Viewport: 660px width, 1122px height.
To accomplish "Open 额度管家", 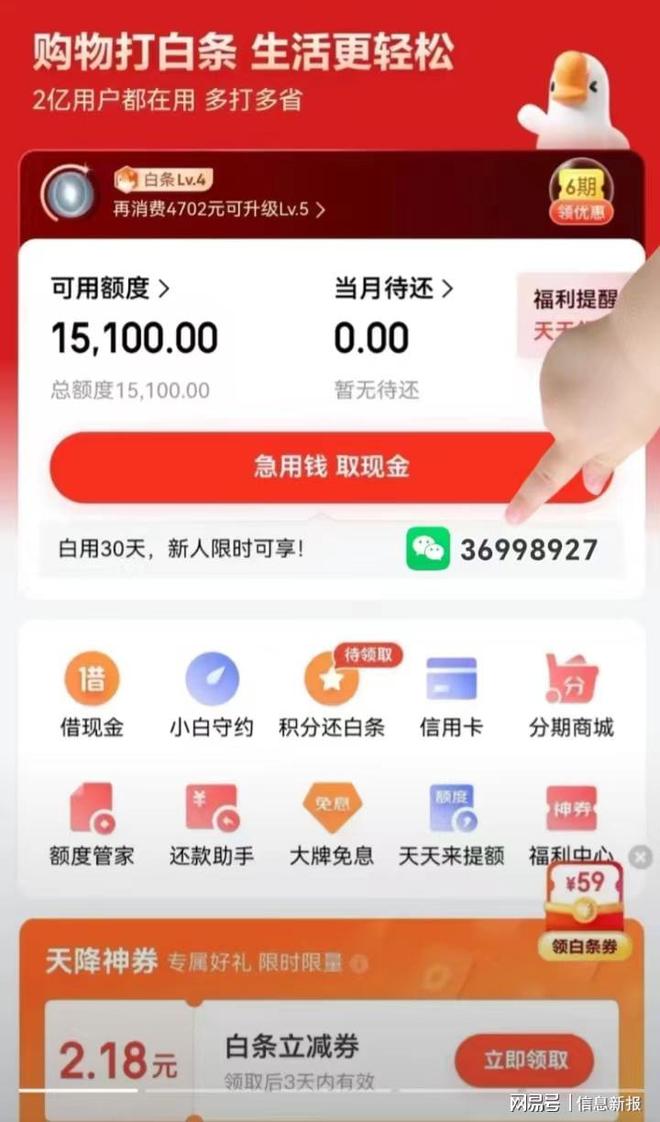I will coord(92,825).
